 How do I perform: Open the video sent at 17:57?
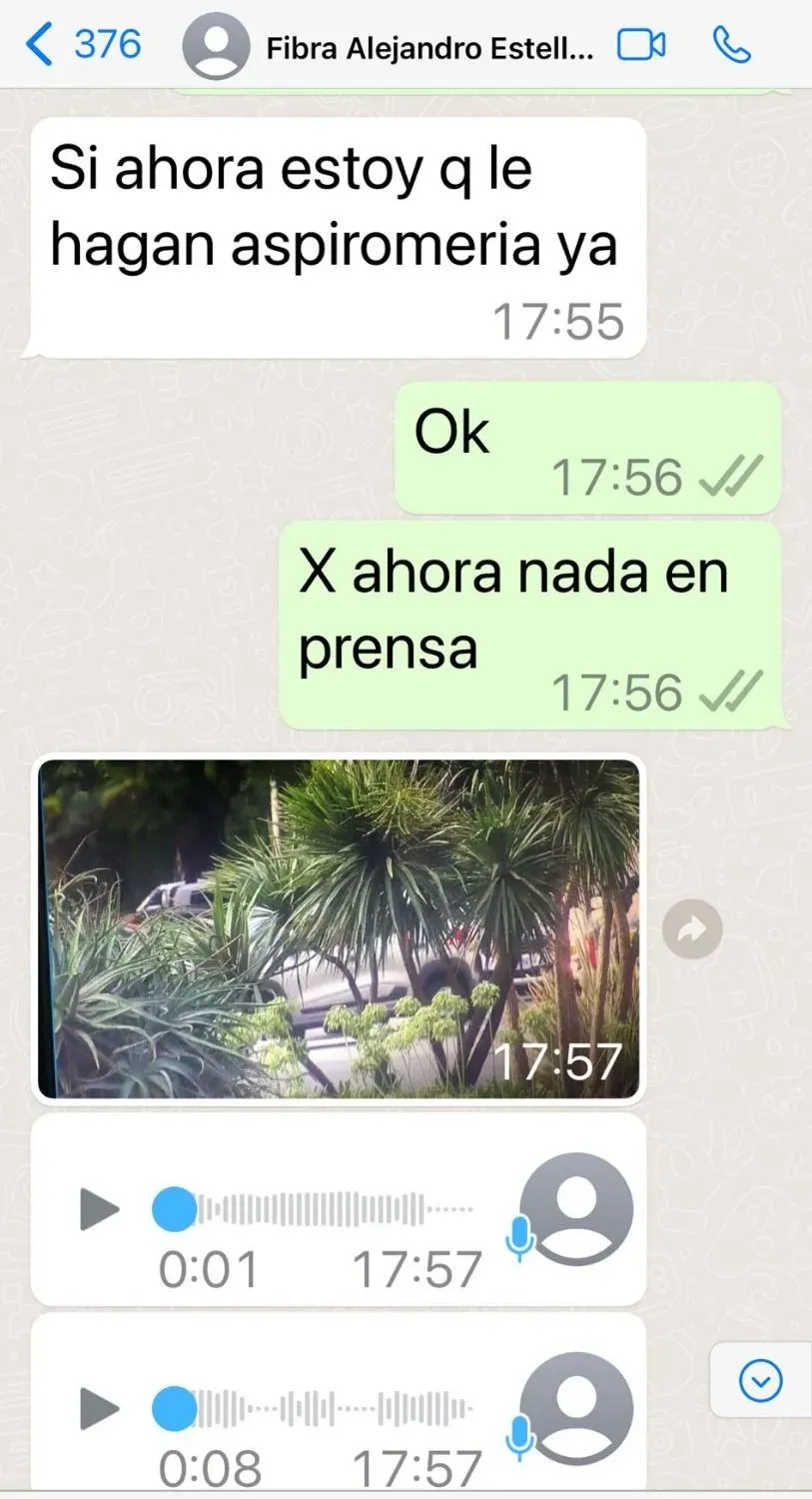(x=339, y=929)
